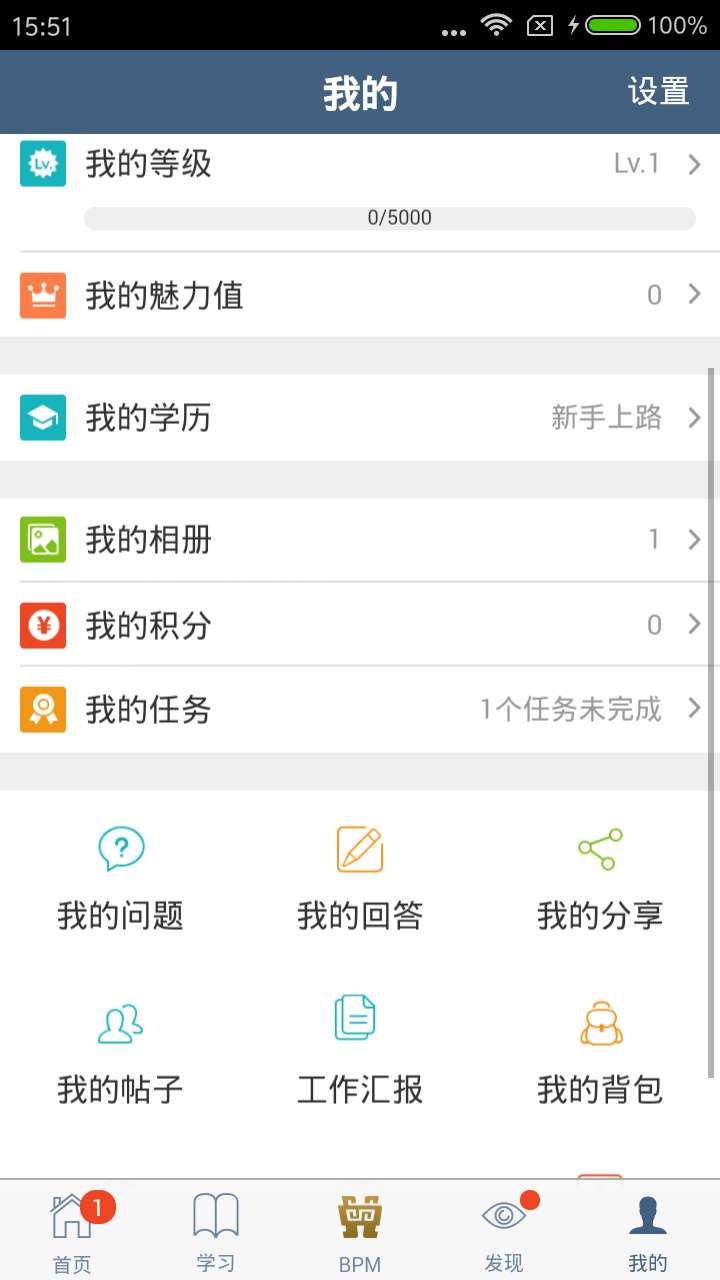The width and height of the screenshot is (720, 1280).
Task: Open 工作汇报
Action: (360, 1052)
